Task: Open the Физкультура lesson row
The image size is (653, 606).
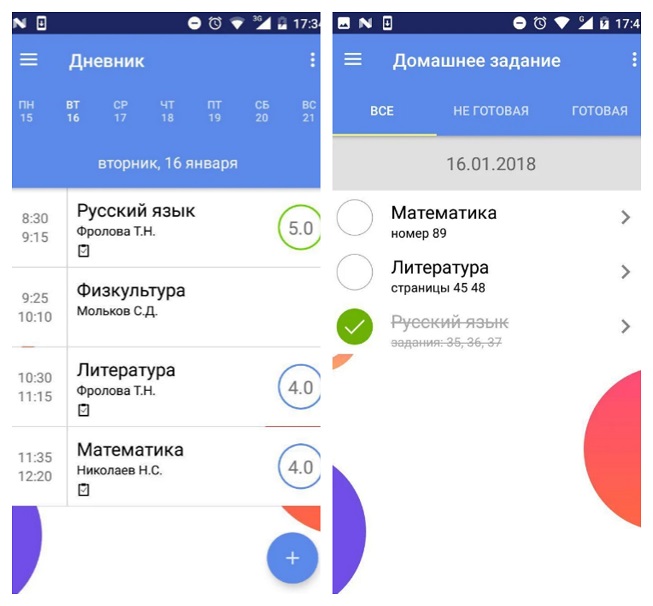Action: pyautogui.click(x=170, y=300)
